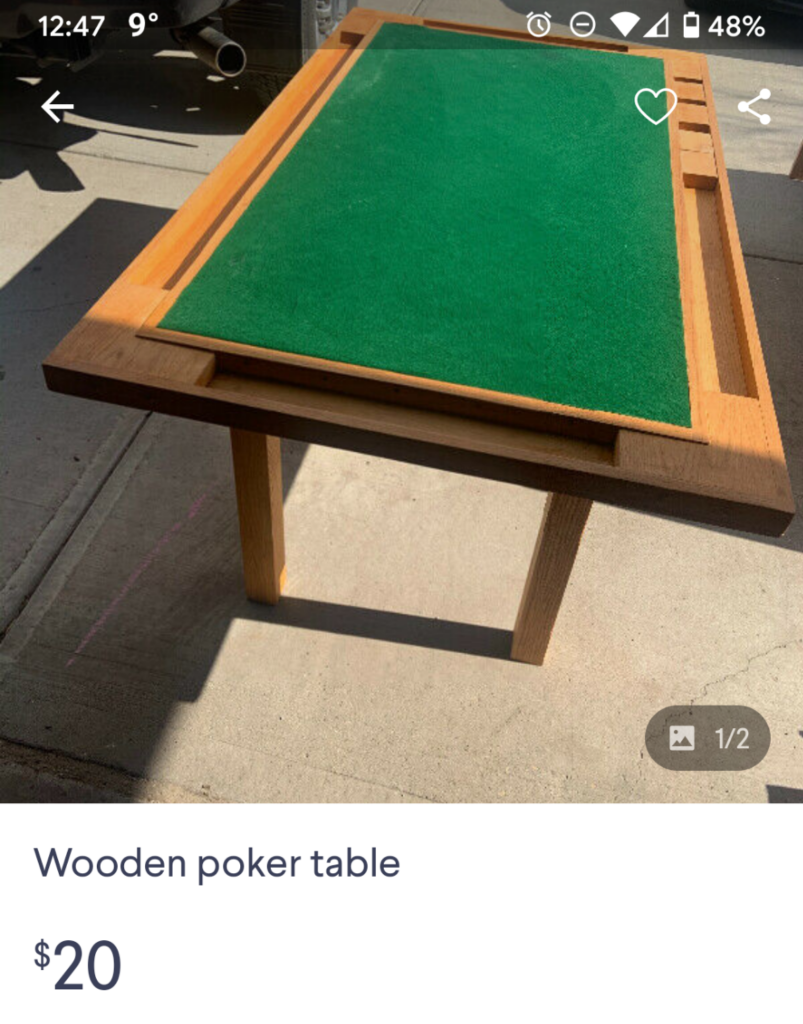Favorite this wooden poker table listing

point(656,106)
